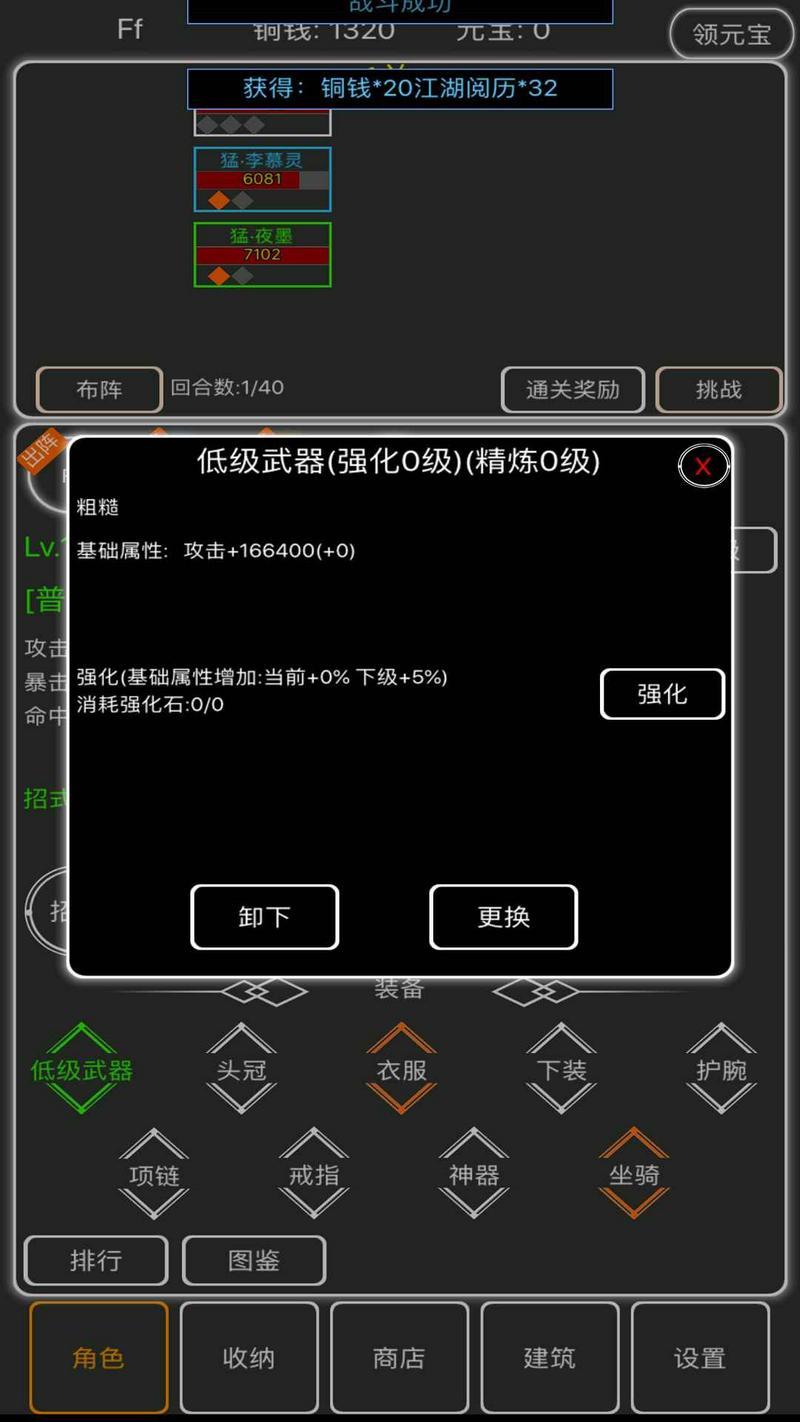The width and height of the screenshot is (800, 1422).
Task: Tap 更换 to swap the weapon
Action: pyautogui.click(x=503, y=917)
